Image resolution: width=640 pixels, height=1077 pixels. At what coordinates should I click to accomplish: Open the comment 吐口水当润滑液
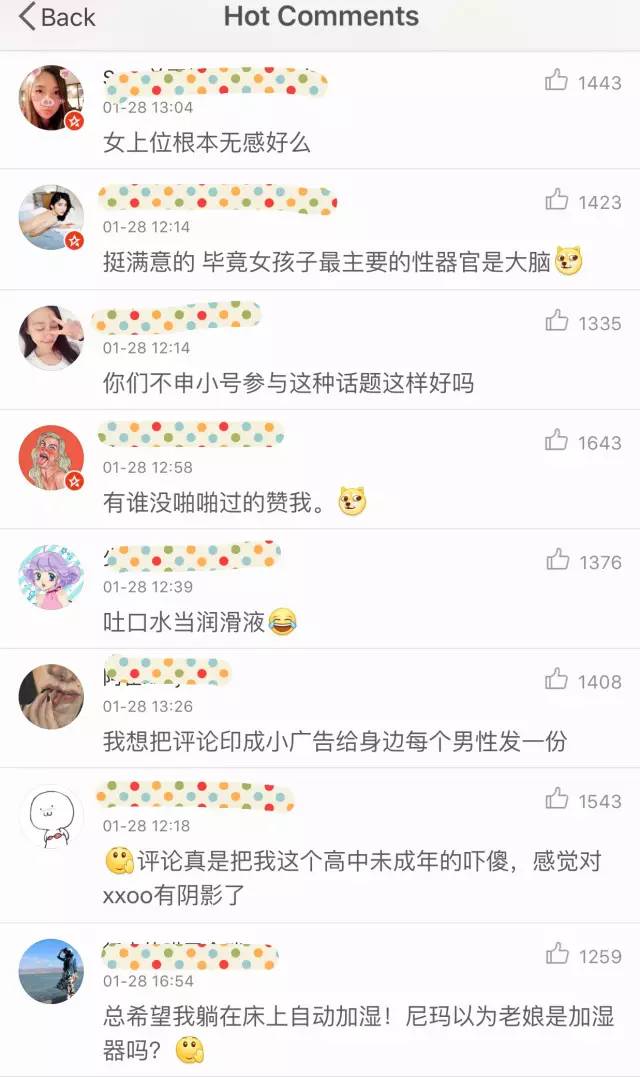coord(200,622)
